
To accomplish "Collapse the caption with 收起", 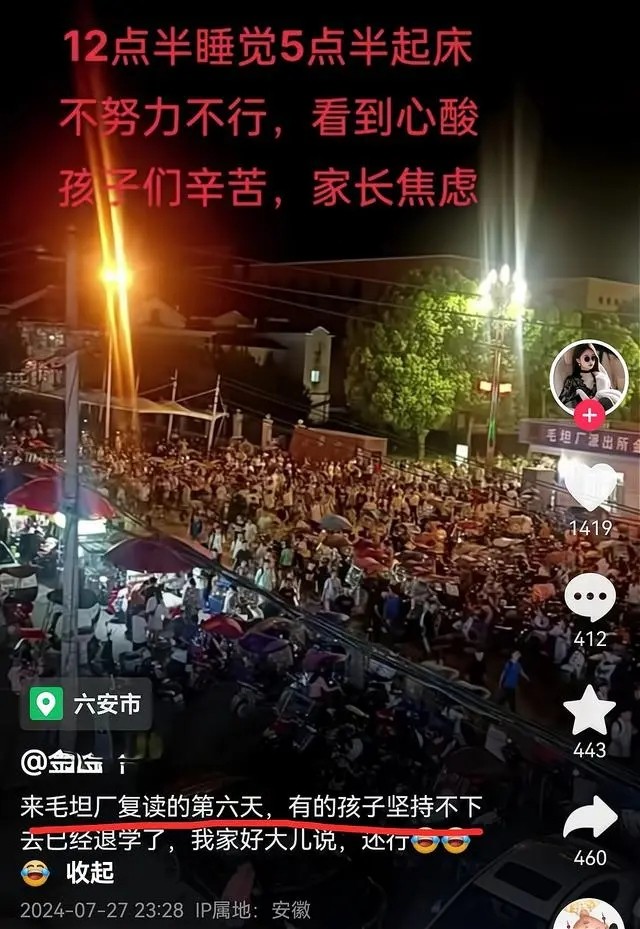I will point(90,872).
